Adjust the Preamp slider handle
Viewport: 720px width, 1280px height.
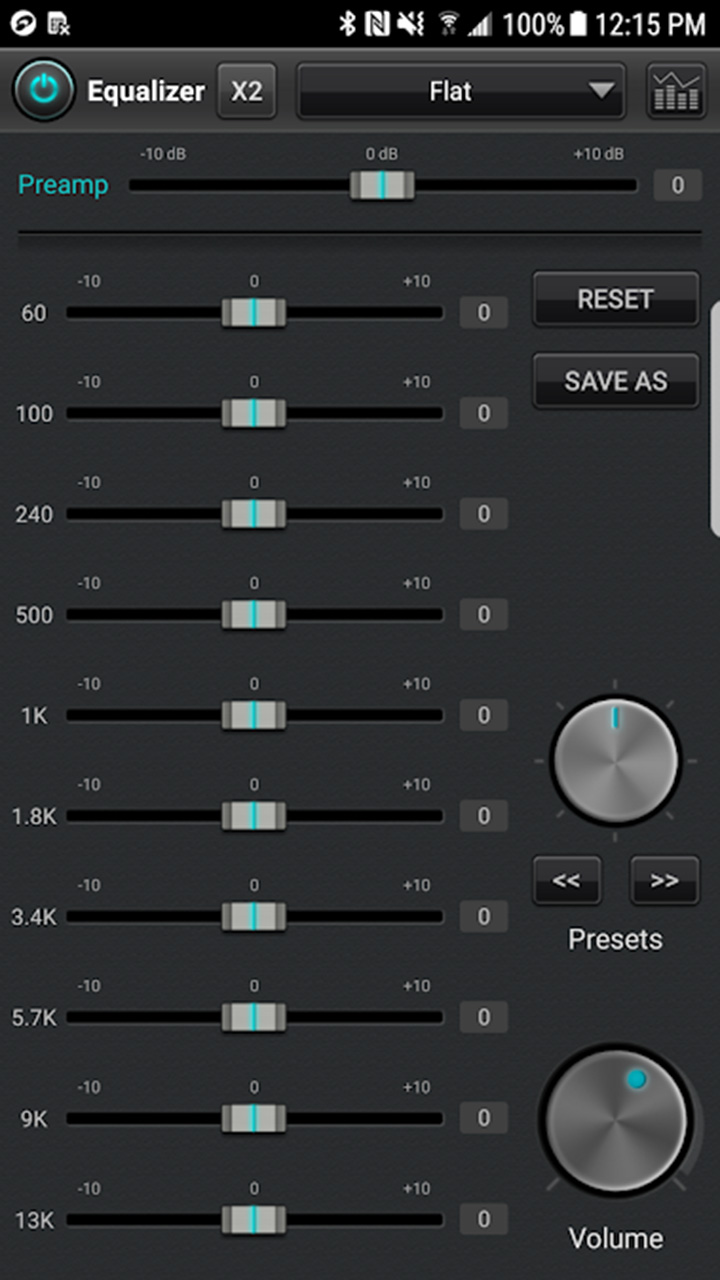tap(382, 185)
